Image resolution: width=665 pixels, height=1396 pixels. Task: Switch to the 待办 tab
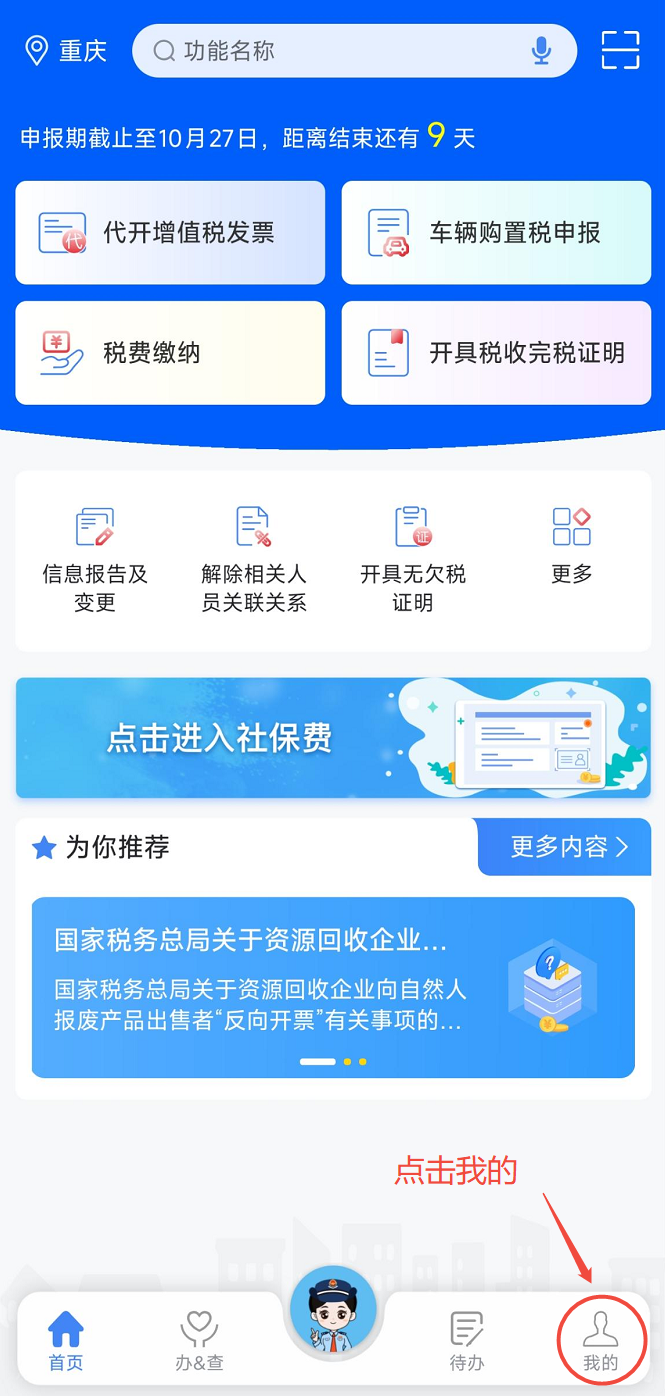[466, 1340]
